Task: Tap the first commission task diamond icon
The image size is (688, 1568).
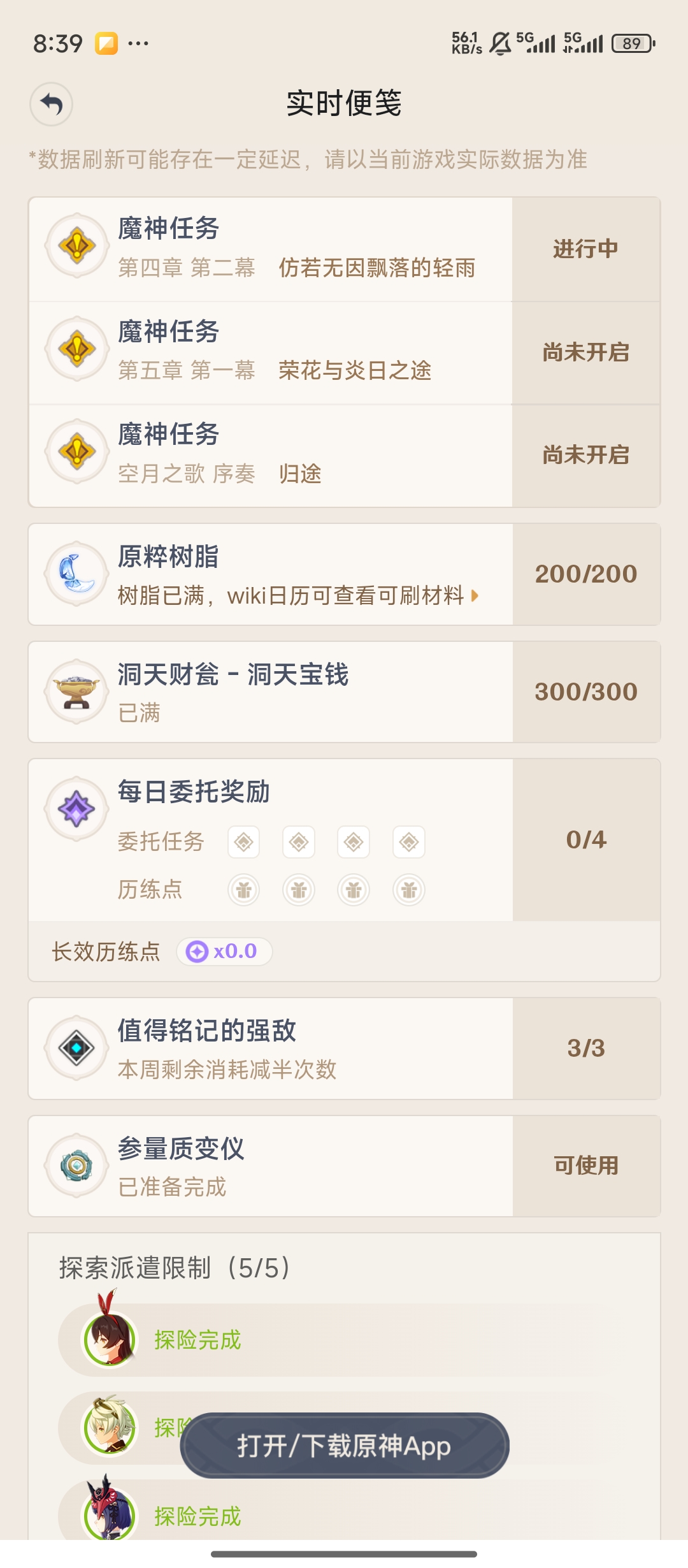Action: (x=244, y=841)
